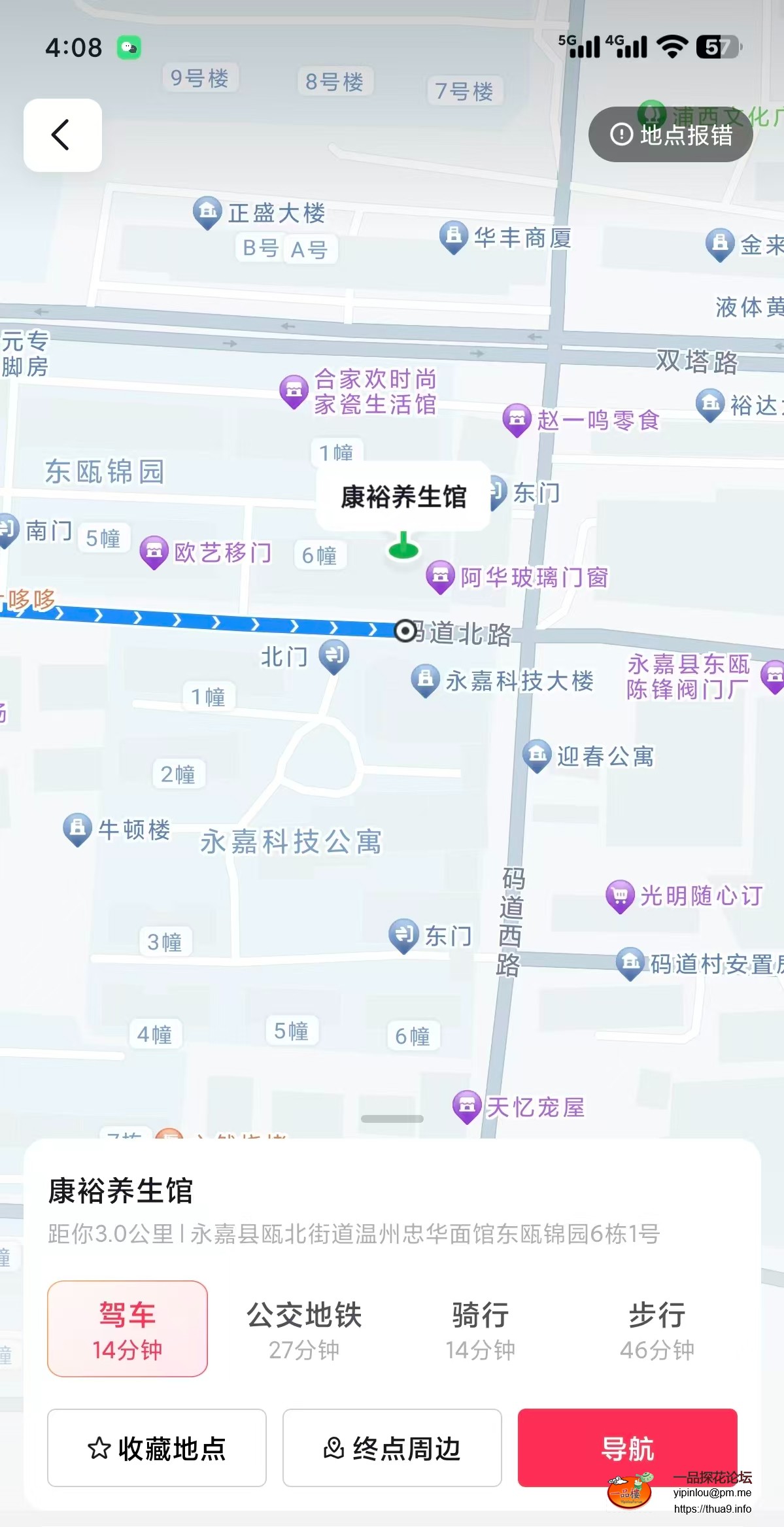Open the 天忆宠屋 pet shop marker
This screenshot has width=784, height=1527.
[467, 1106]
